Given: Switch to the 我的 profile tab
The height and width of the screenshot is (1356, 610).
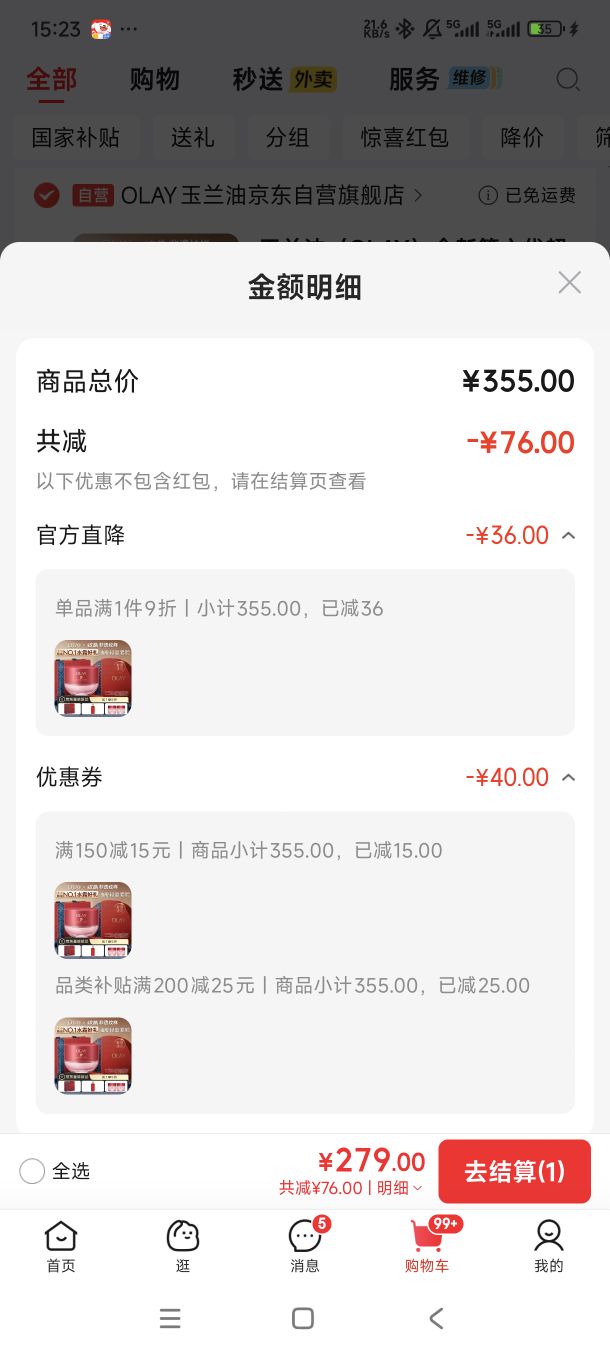Looking at the screenshot, I should 549,1246.
